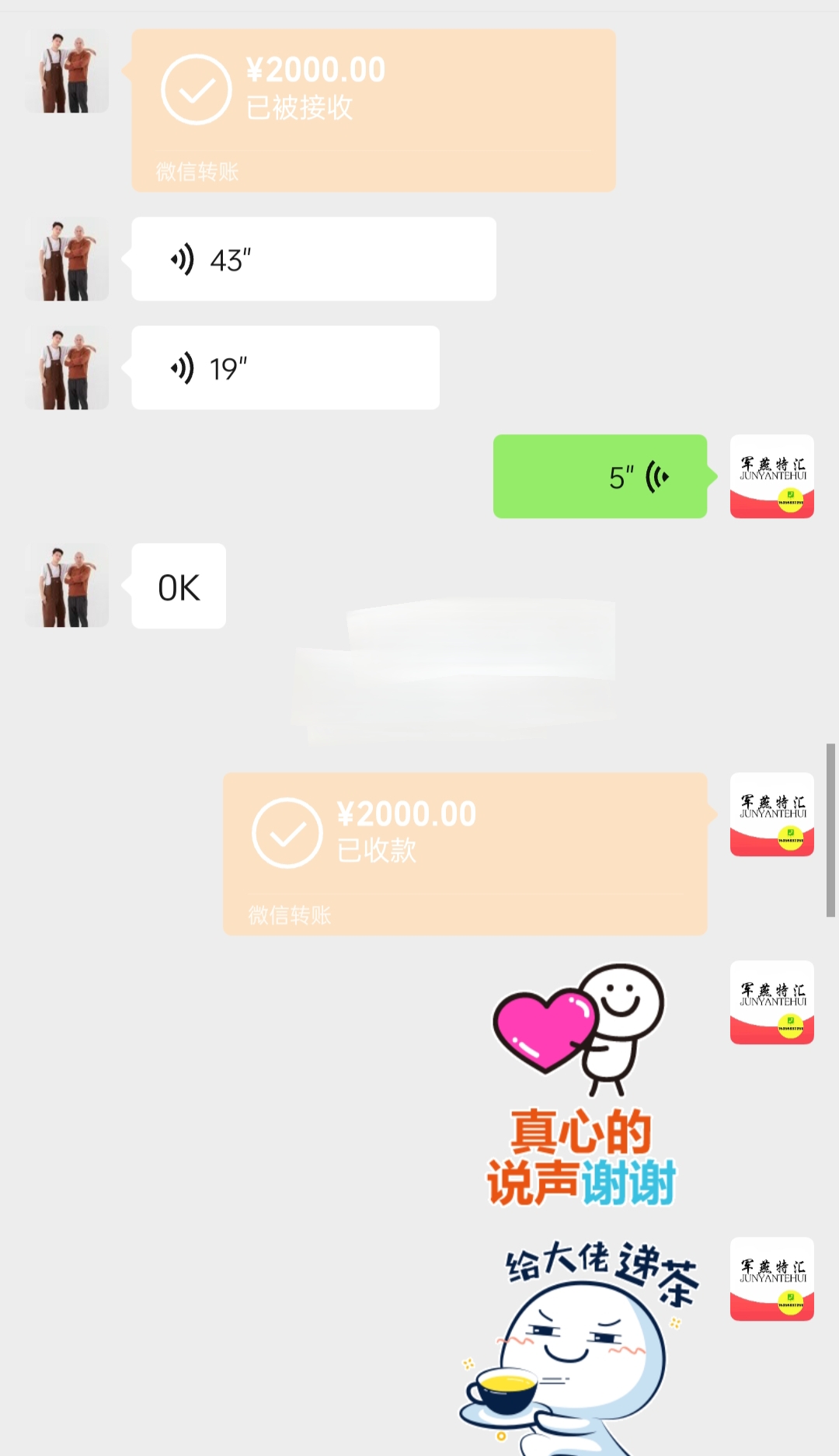Play the 5-second green voice message
839x1456 pixels.
click(x=601, y=476)
